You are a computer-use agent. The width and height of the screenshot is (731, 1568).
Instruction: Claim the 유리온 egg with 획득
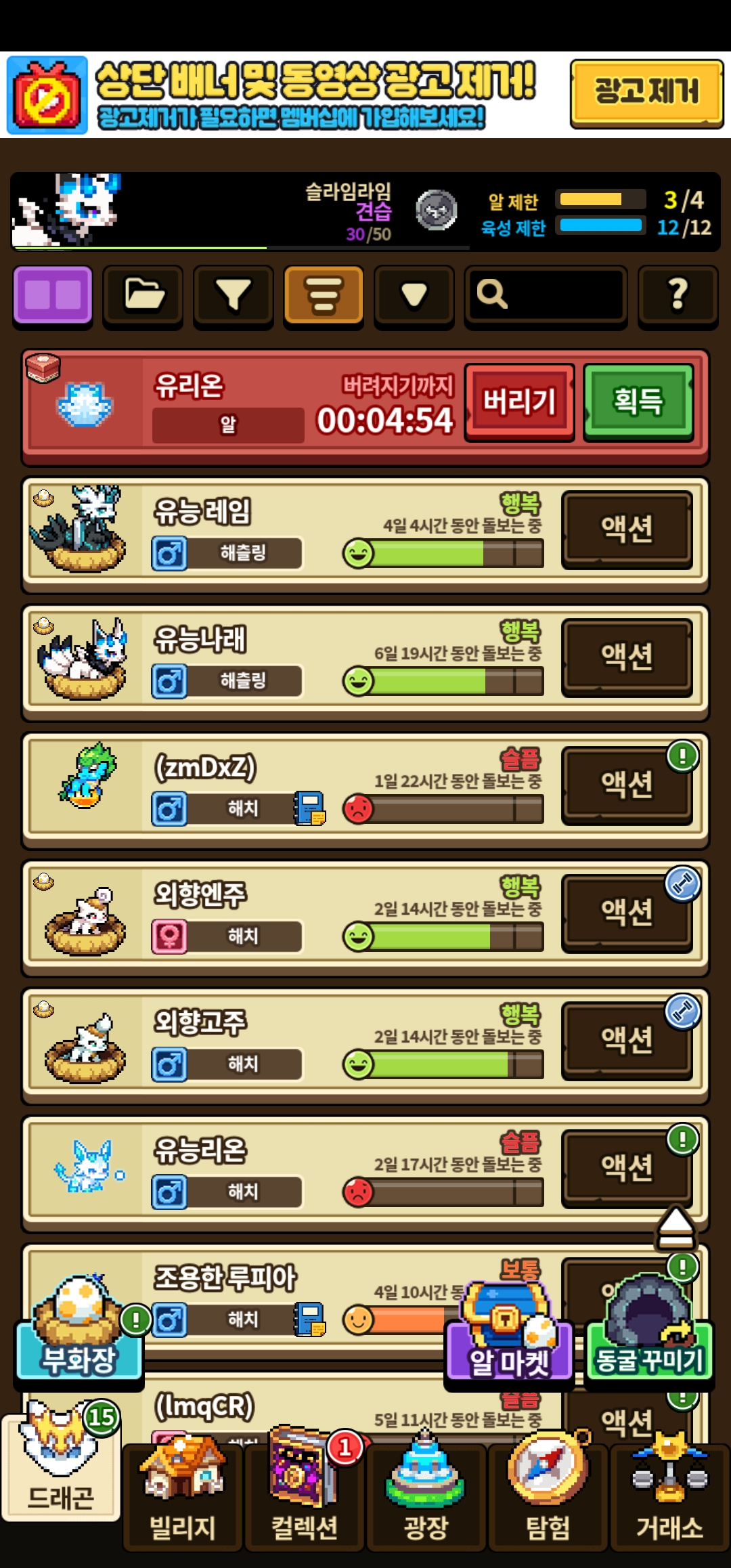[x=638, y=402]
